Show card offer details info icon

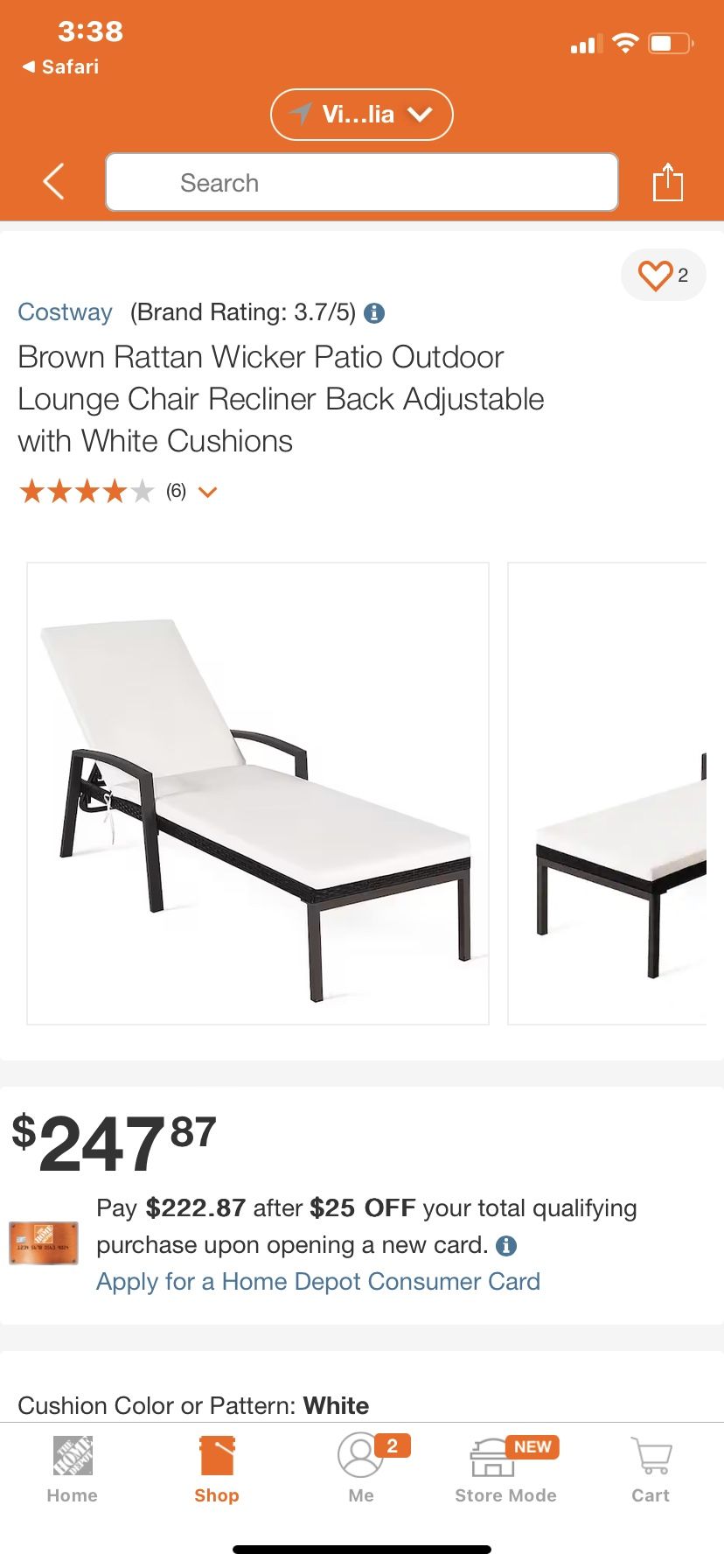[506, 1245]
